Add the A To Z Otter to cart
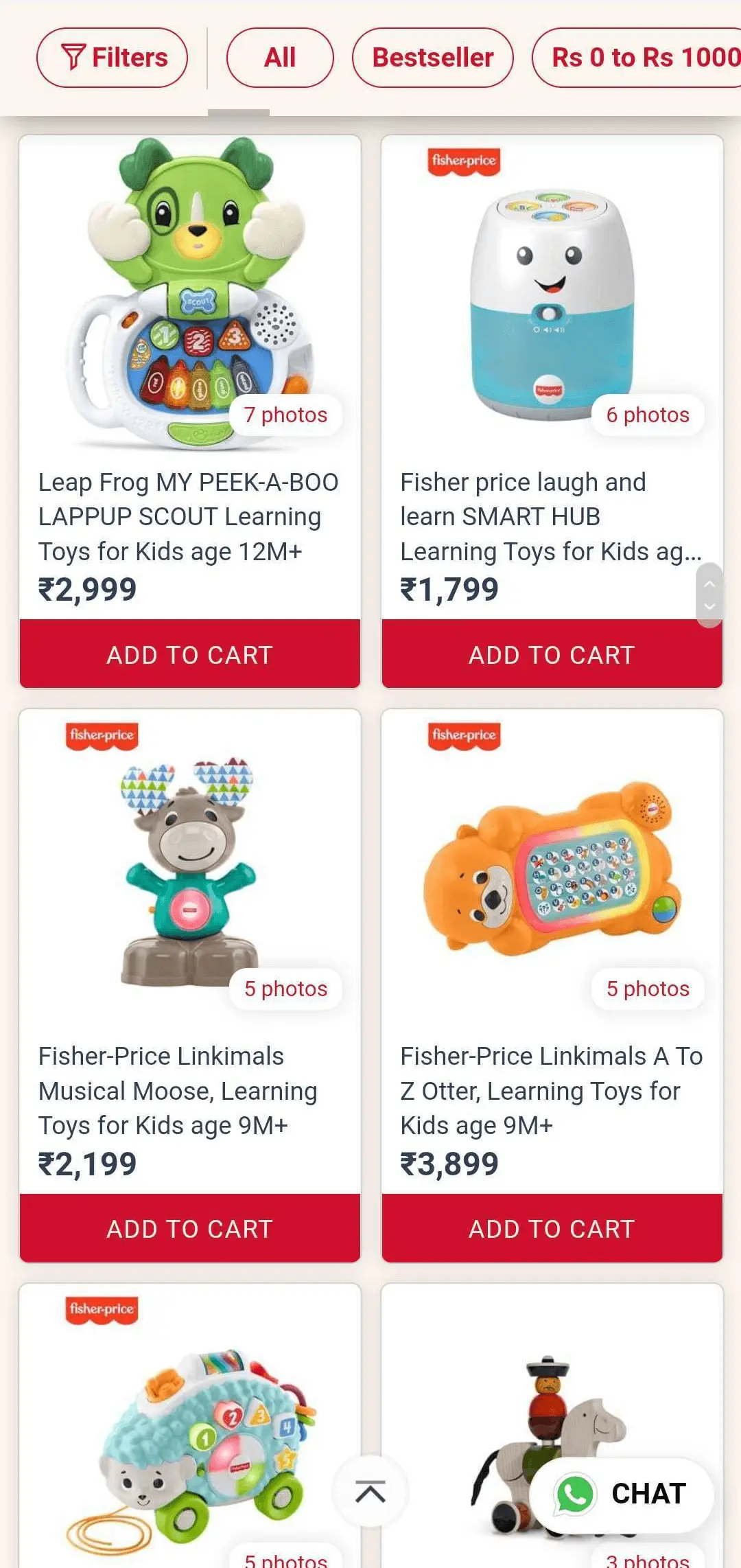The image size is (741, 1568). pyautogui.click(x=551, y=1228)
